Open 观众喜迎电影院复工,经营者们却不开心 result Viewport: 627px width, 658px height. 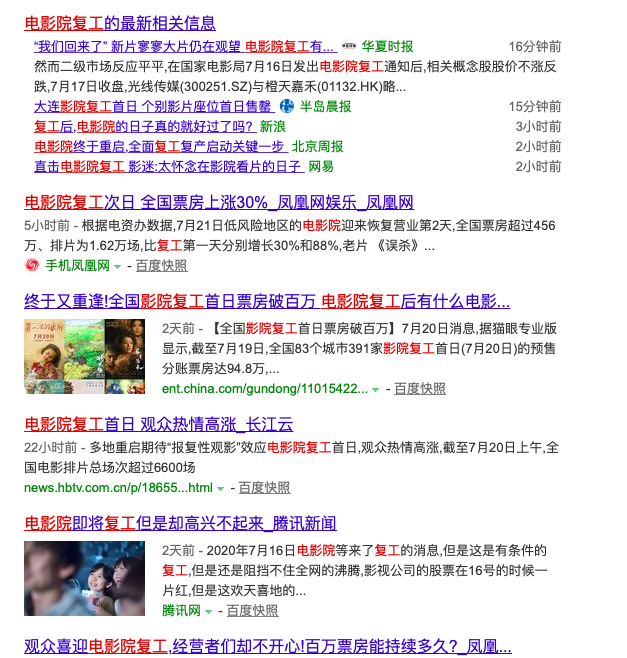266,646
